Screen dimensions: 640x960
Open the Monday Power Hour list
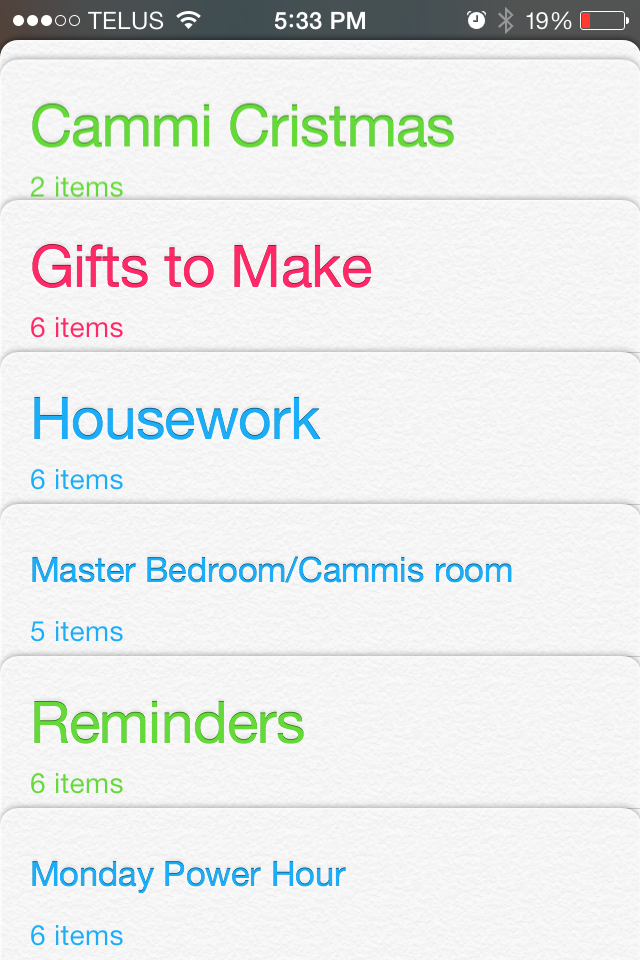[x=188, y=875]
